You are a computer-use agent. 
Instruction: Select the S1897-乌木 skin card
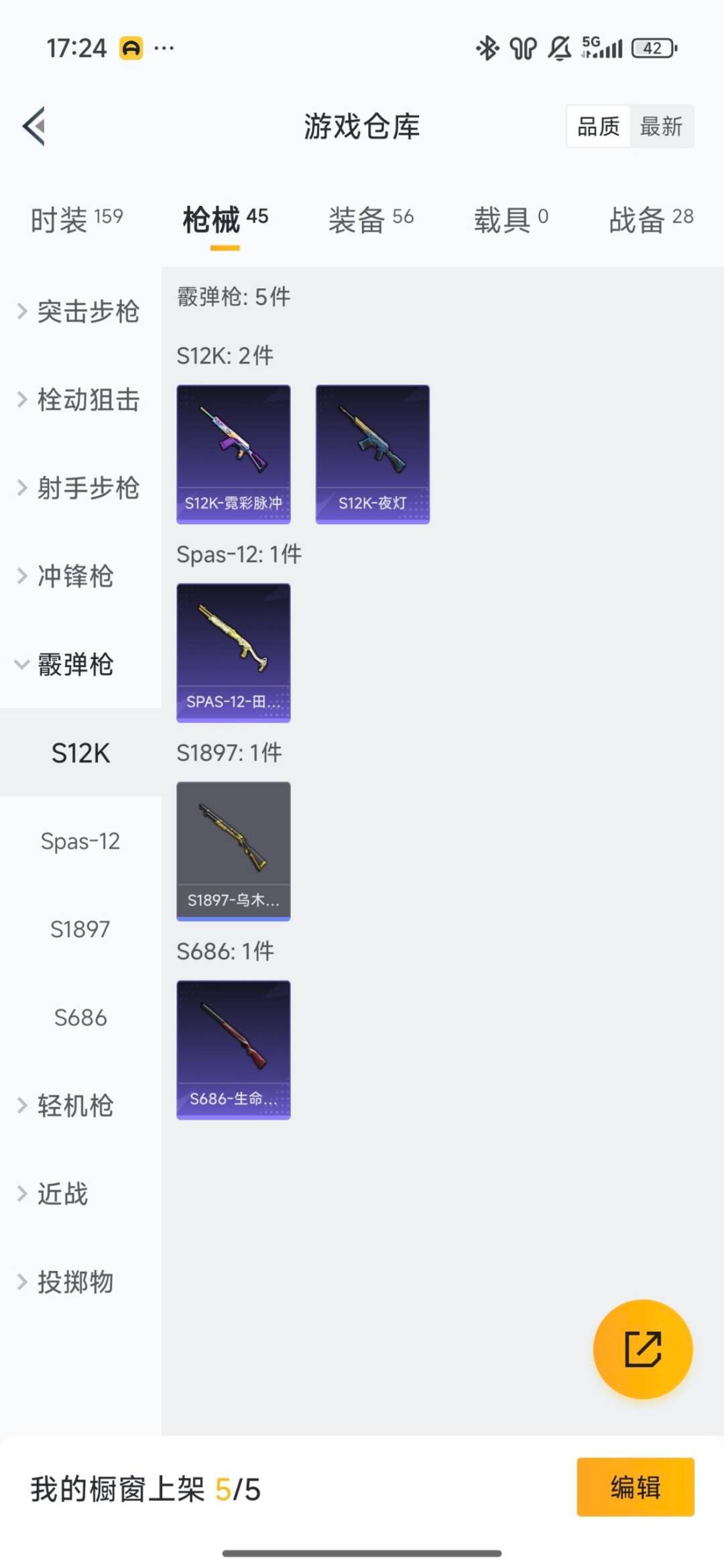(233, 850)
